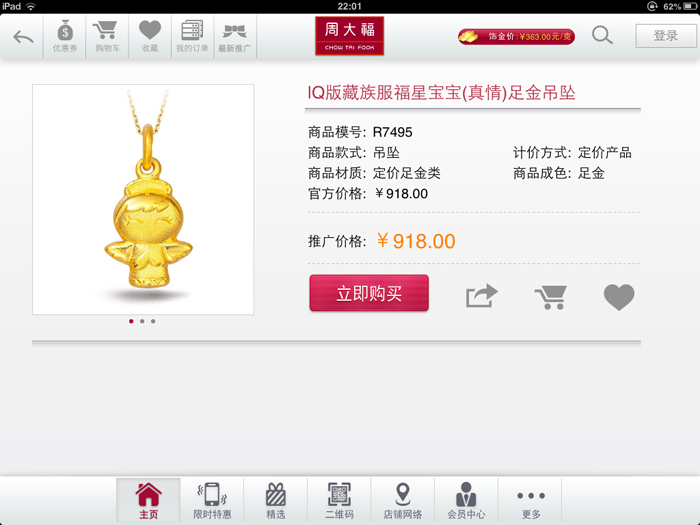Open the gold pendant product image
This screenshot has width=700, height=525.
coord(143,199)
